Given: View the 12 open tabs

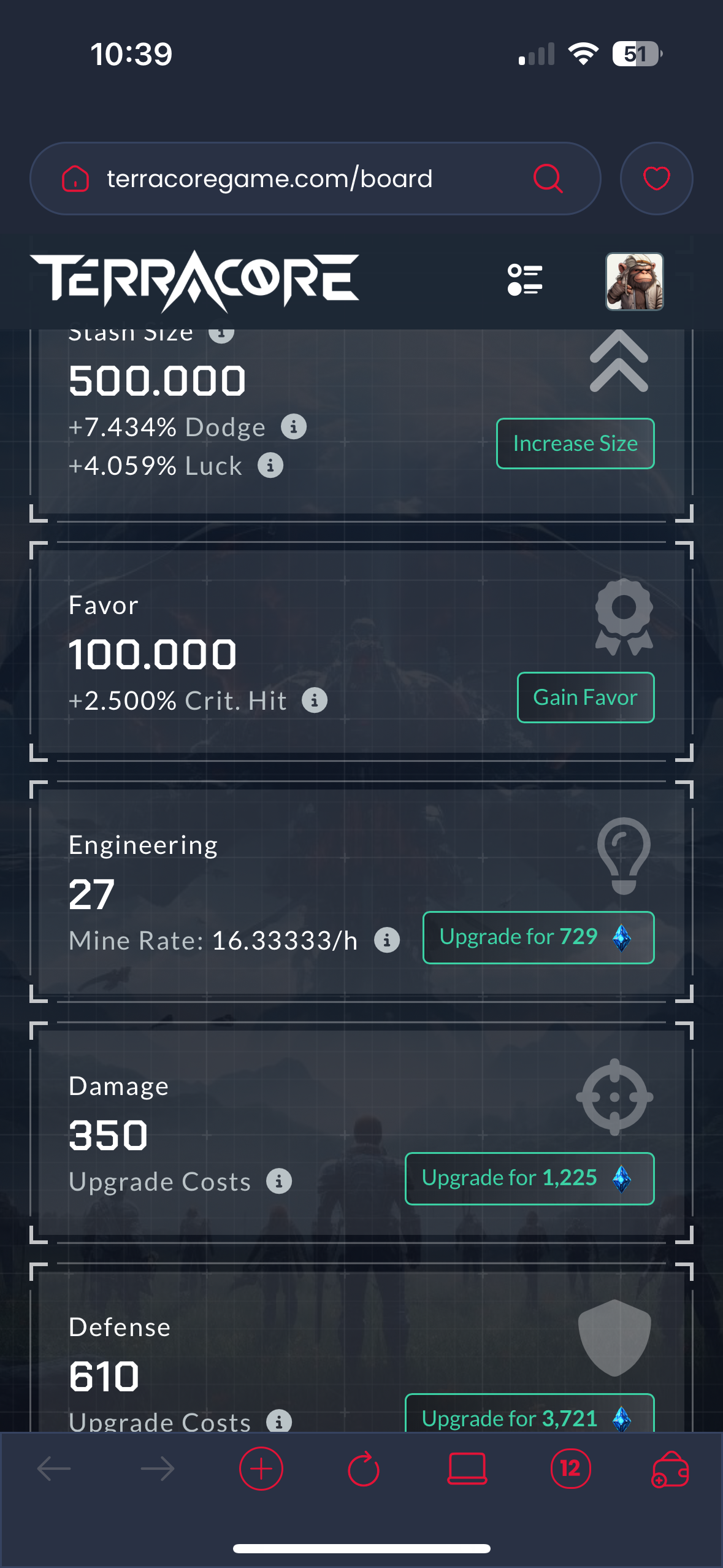Looking at the screenshot, I should [570, 1469].
